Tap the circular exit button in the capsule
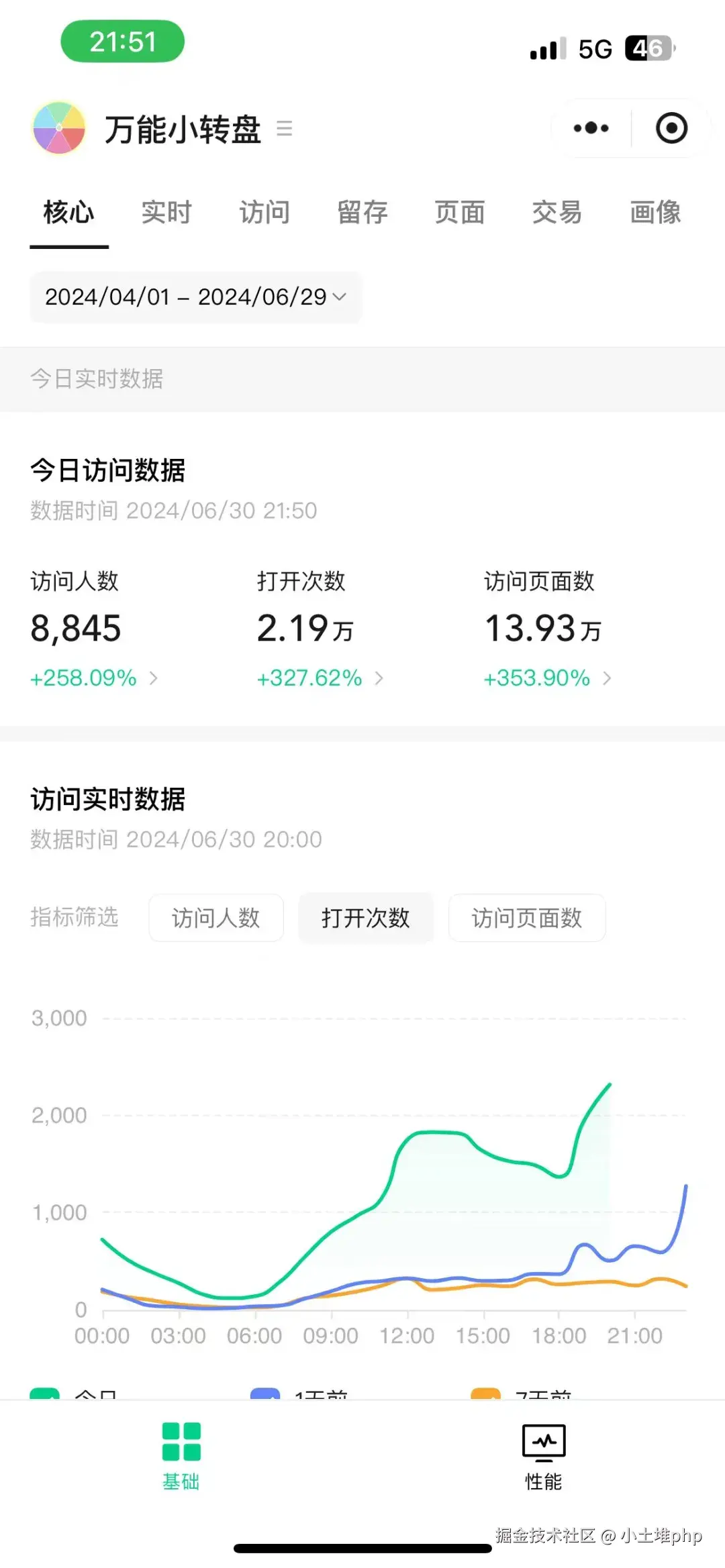725x1568 pixels. [x=671, y=127]
